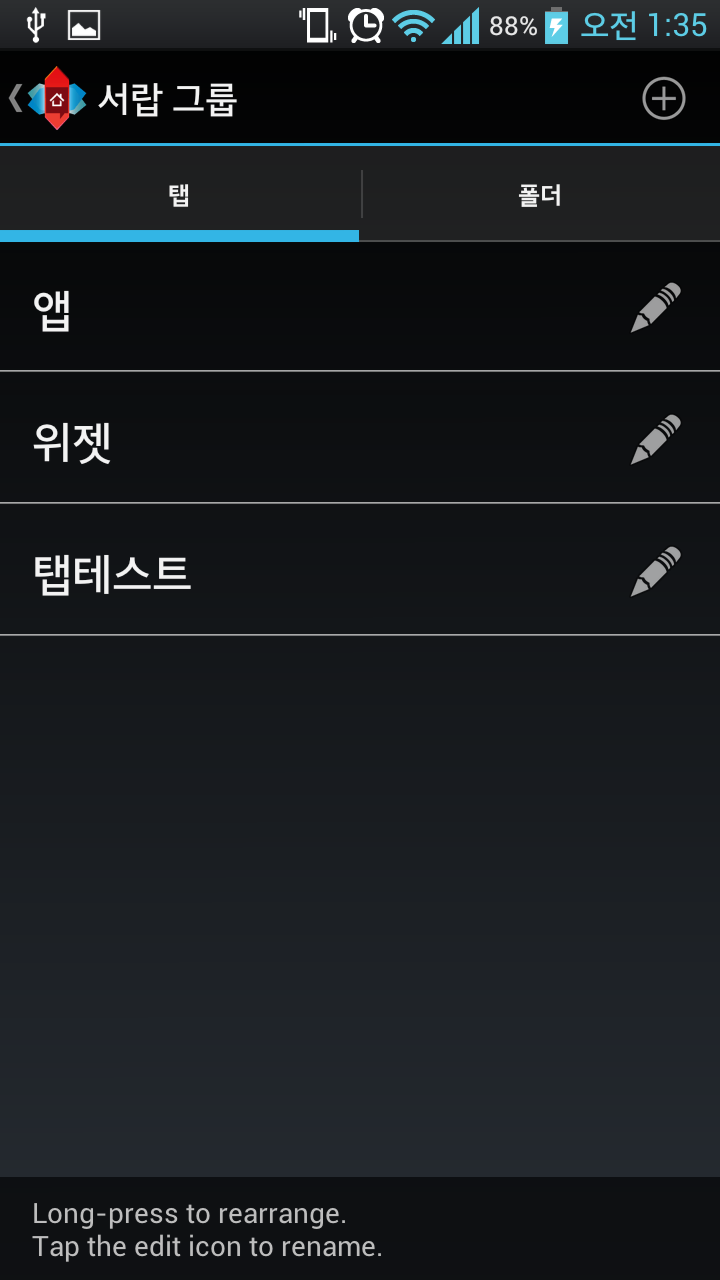Open the 앱 row

(360, 307)
